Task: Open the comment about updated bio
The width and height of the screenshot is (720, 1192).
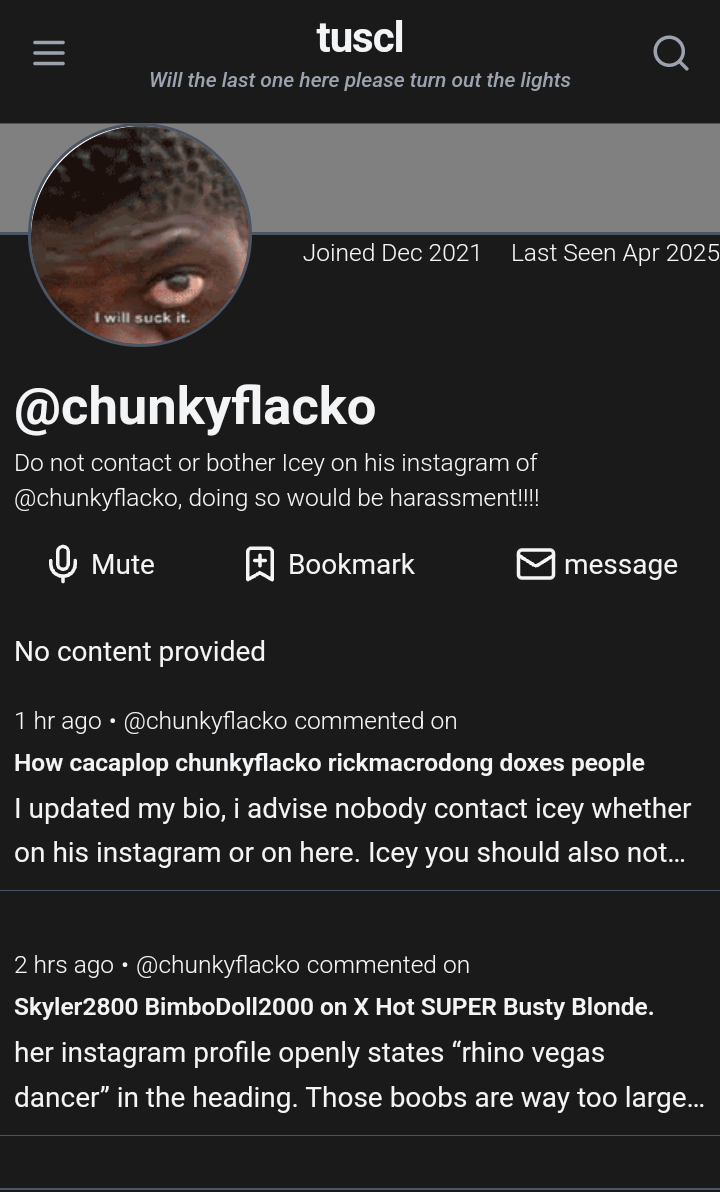Action: point(352,830)
